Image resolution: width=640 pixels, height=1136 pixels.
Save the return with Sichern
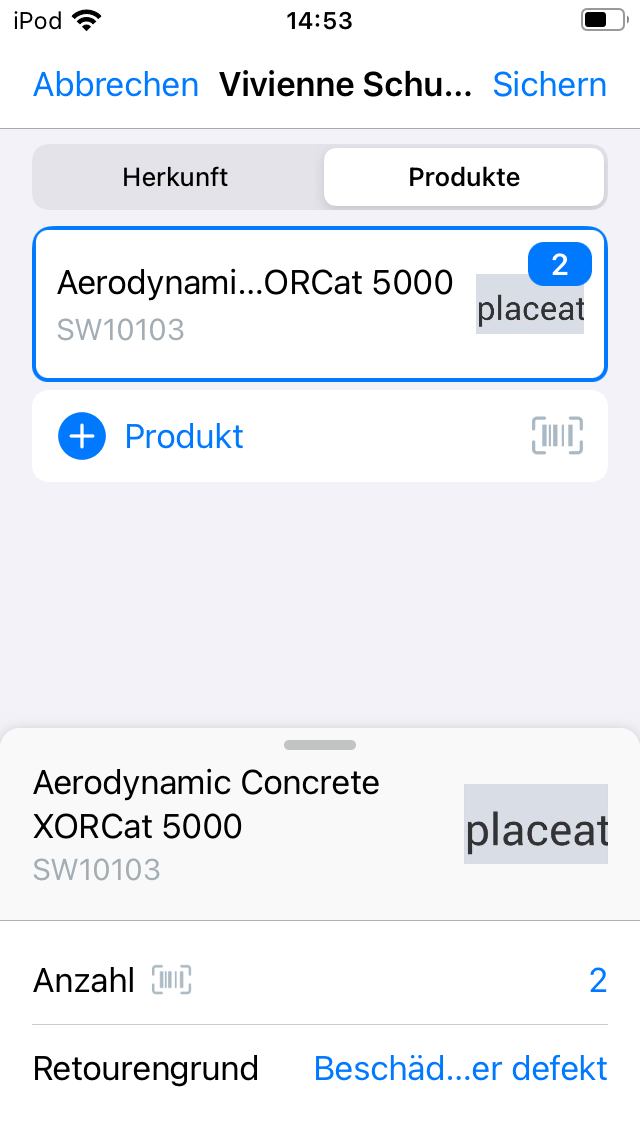(549, 85)
